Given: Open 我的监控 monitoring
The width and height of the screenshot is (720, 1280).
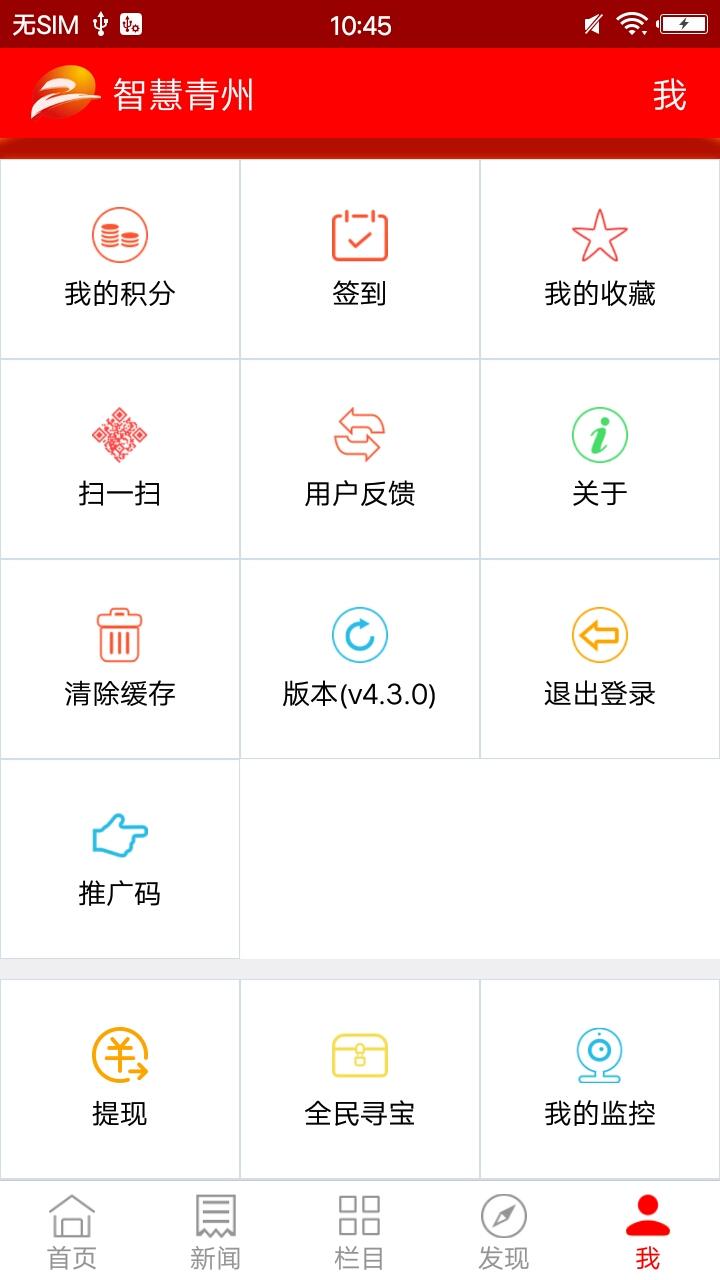Looking at the screenshot, I should click(600, 1079).
